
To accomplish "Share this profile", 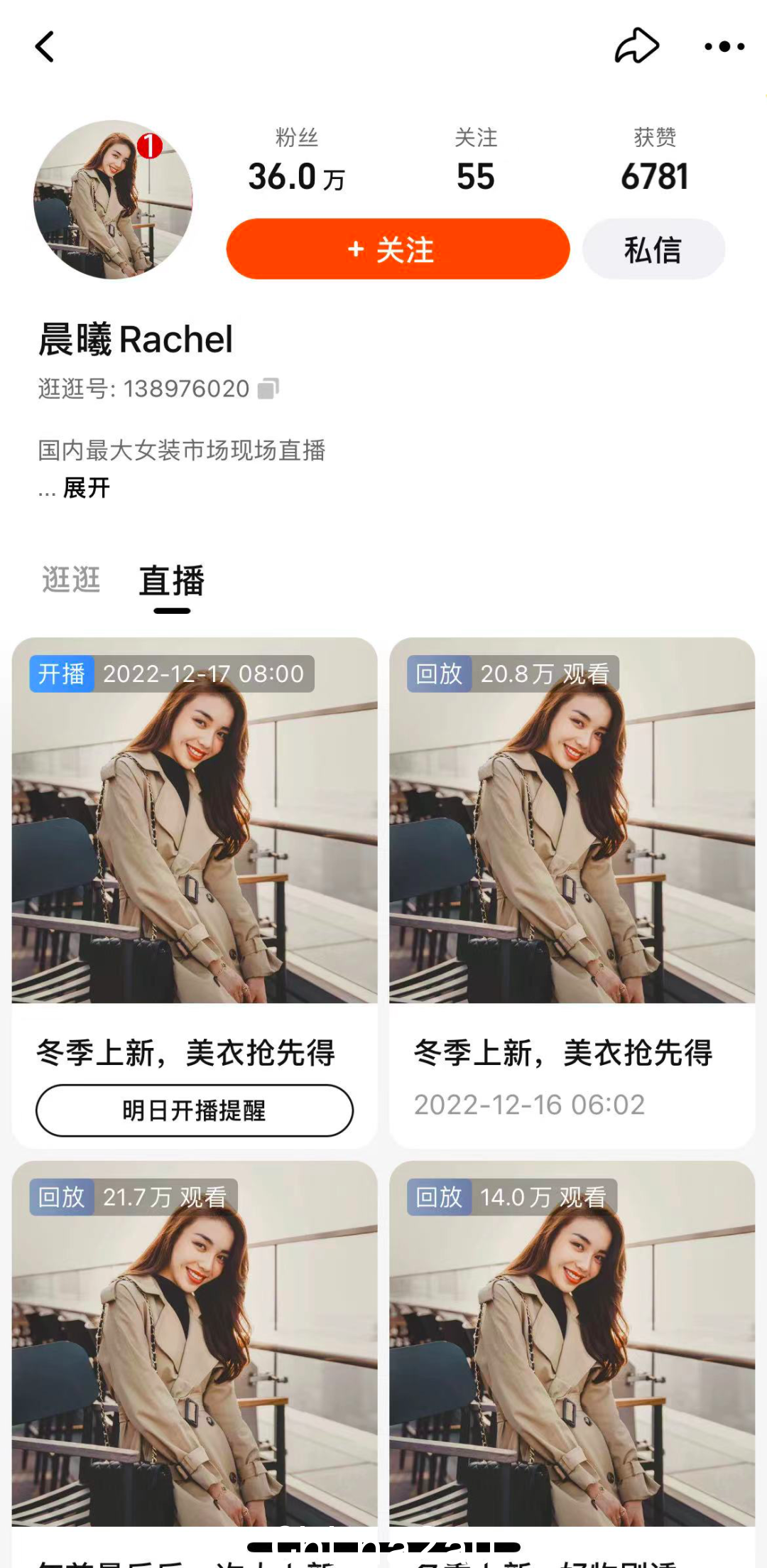I will [636, 46].
